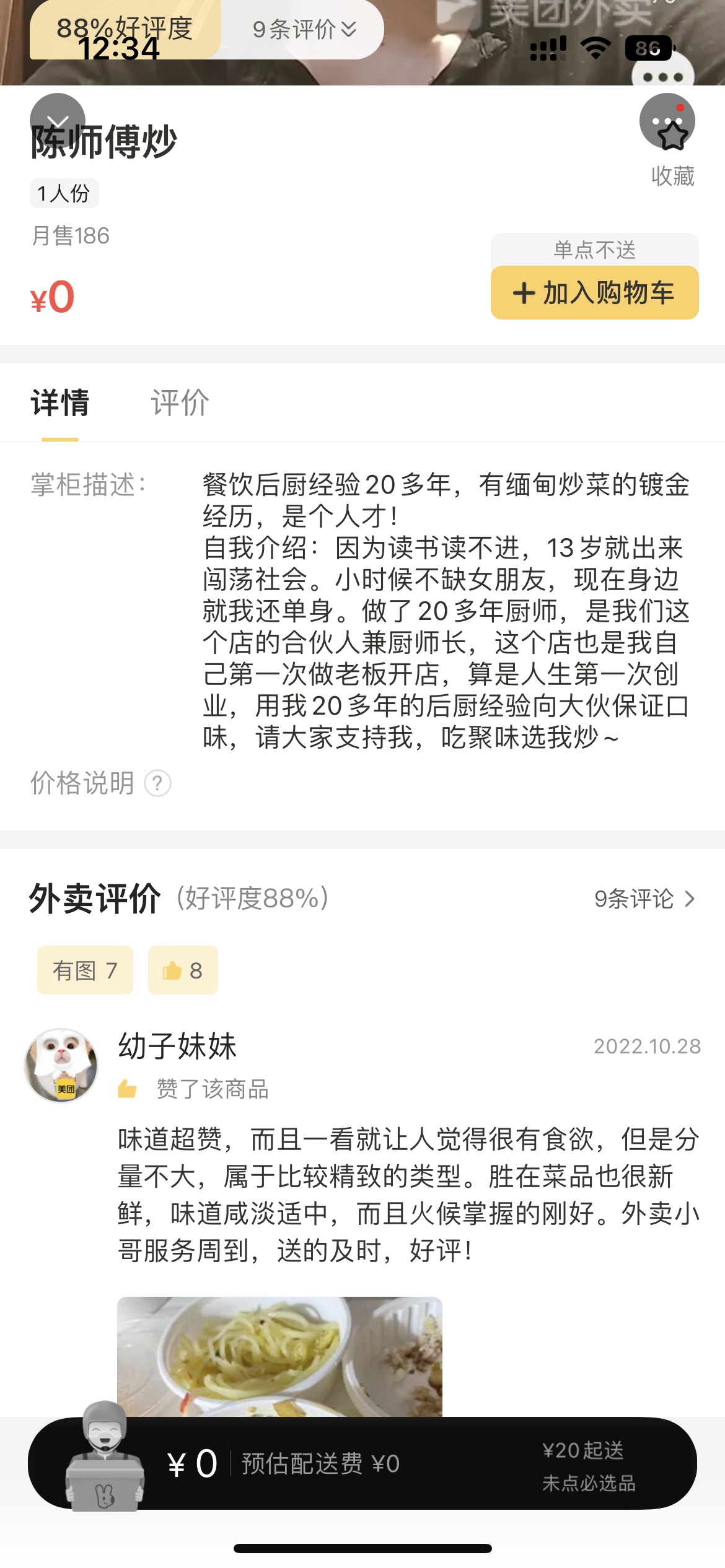This screenshot has height=1568, width=725.
Task: Switch to the 评价 tab
Action: point(180,403)
